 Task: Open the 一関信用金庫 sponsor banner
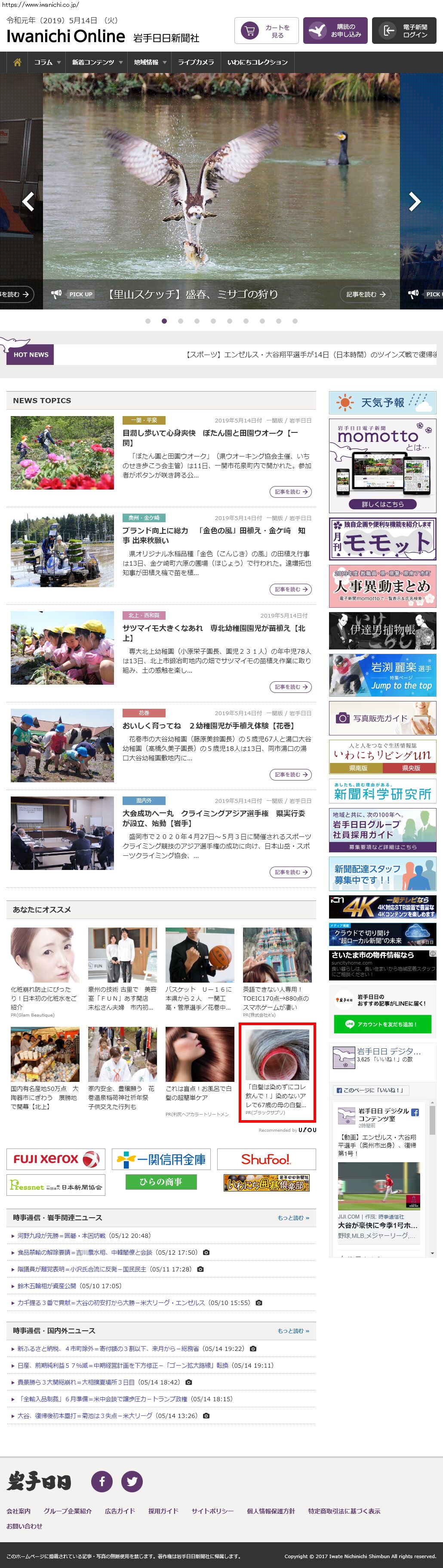[161, 1159]
